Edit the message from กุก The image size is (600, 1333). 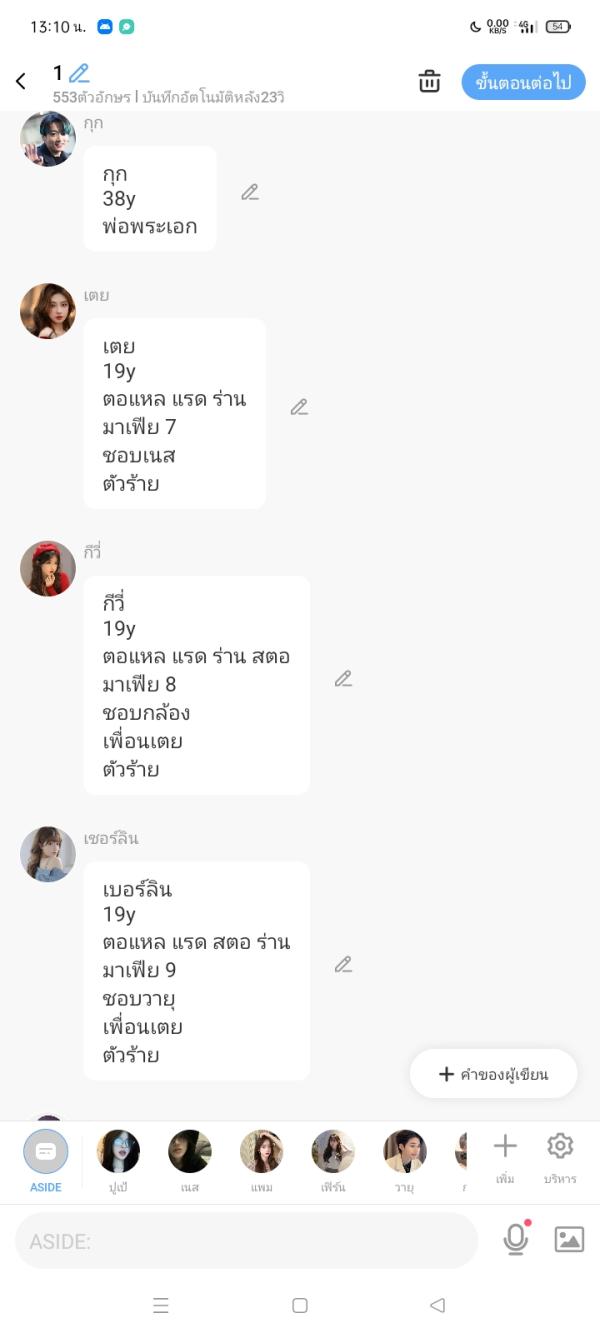click(250, 192)
